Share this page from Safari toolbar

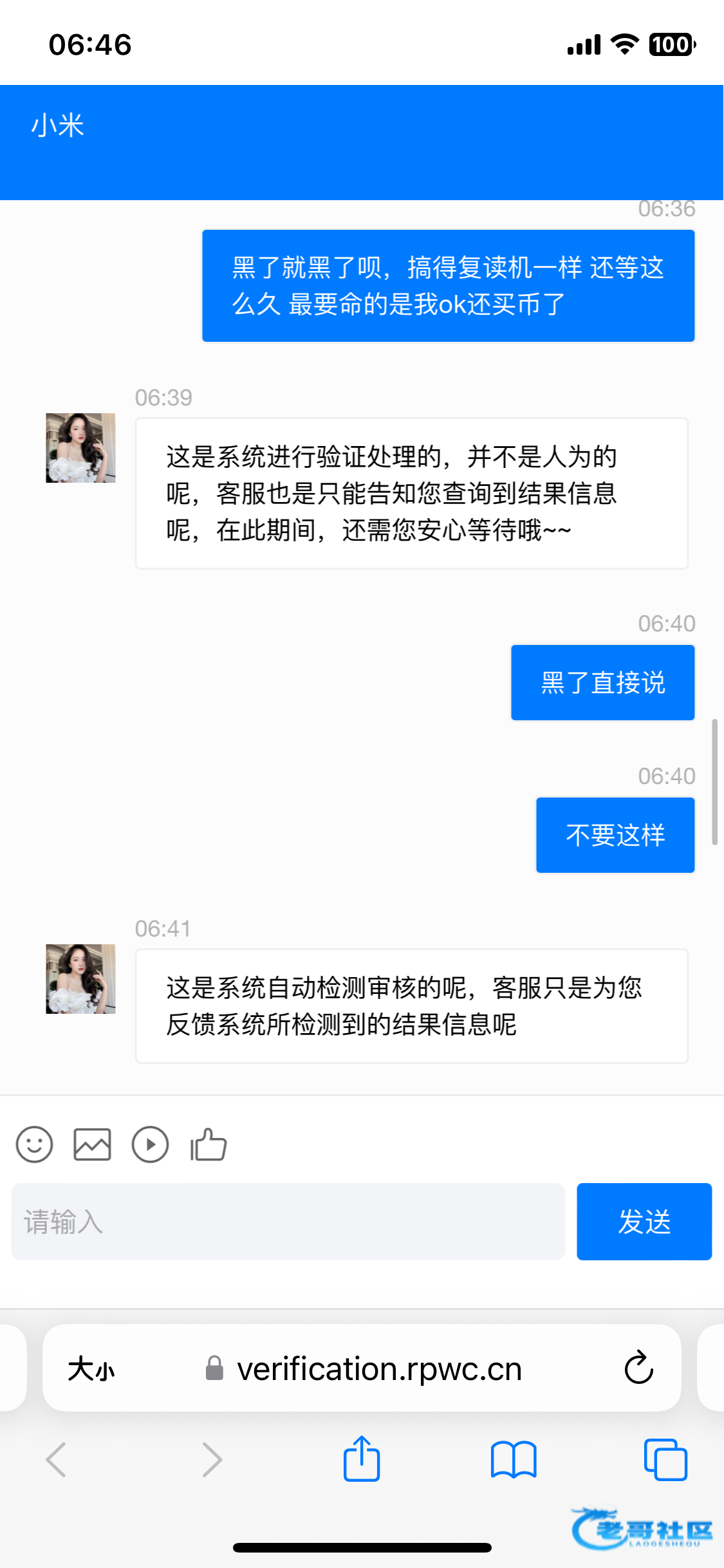pyautogui.click(x=362, y=1459)
